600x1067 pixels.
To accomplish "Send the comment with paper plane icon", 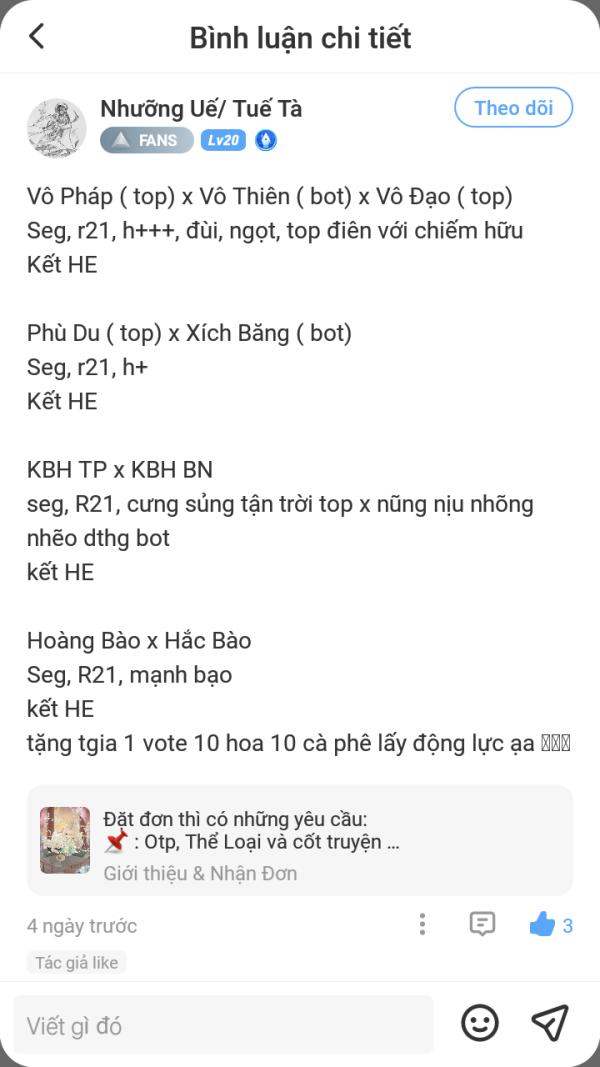I will [x=550, y=1023].
